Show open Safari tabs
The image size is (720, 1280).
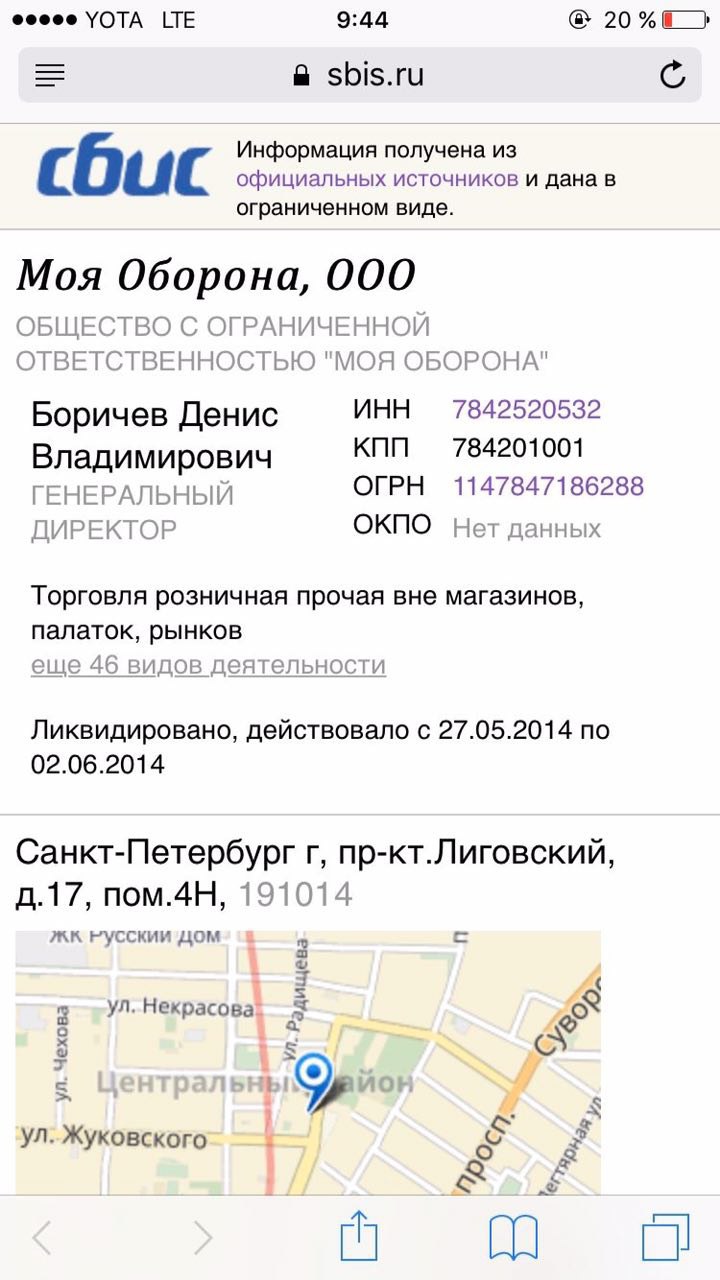[665, 1239]
